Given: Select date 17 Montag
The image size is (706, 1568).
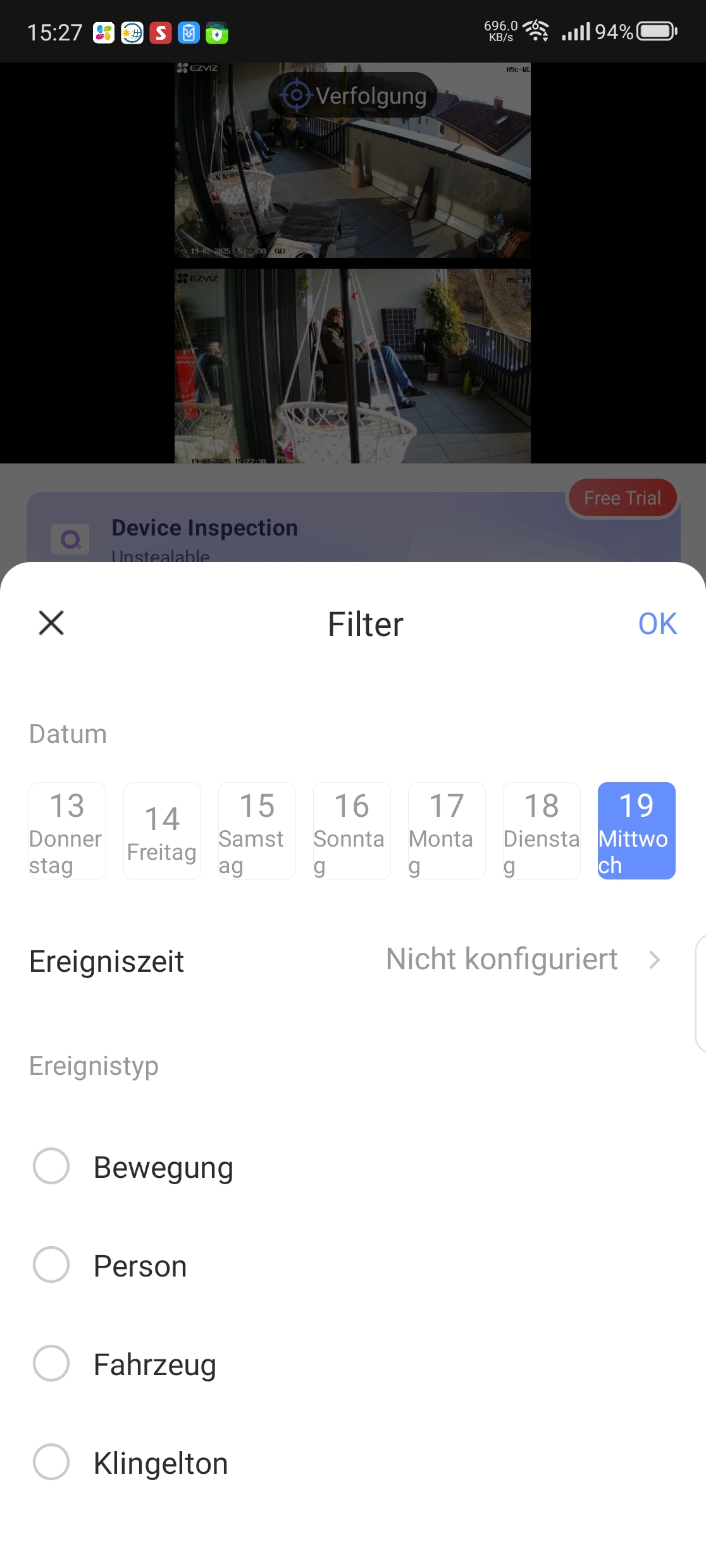Looking at the screenshot, I should (447, 831).
